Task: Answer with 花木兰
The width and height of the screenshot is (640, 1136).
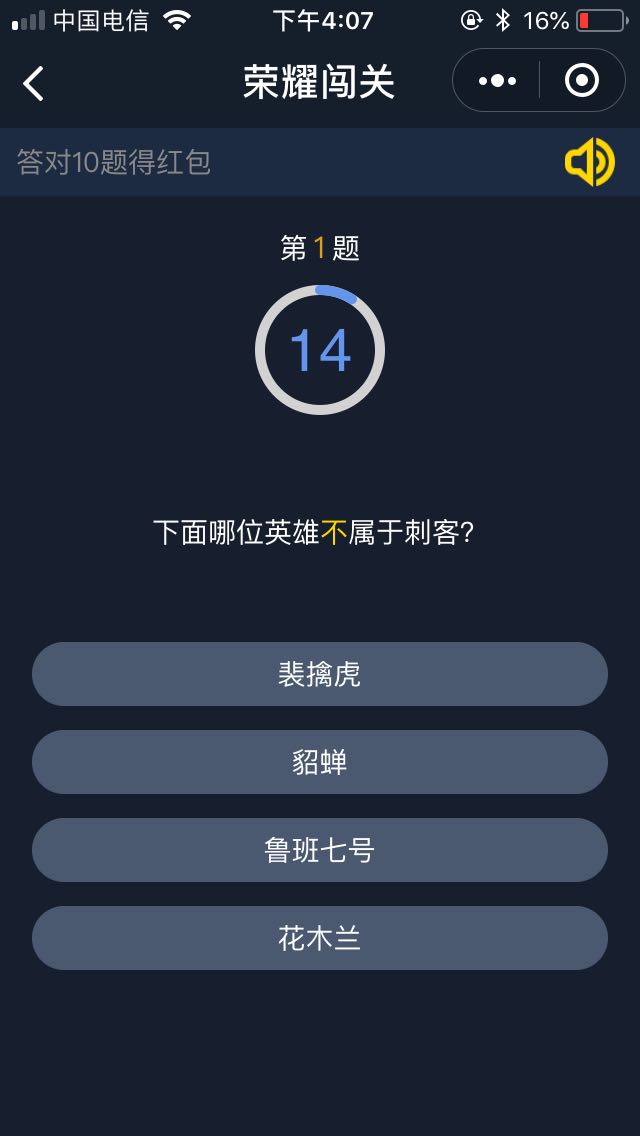Action: coord(320,938)
